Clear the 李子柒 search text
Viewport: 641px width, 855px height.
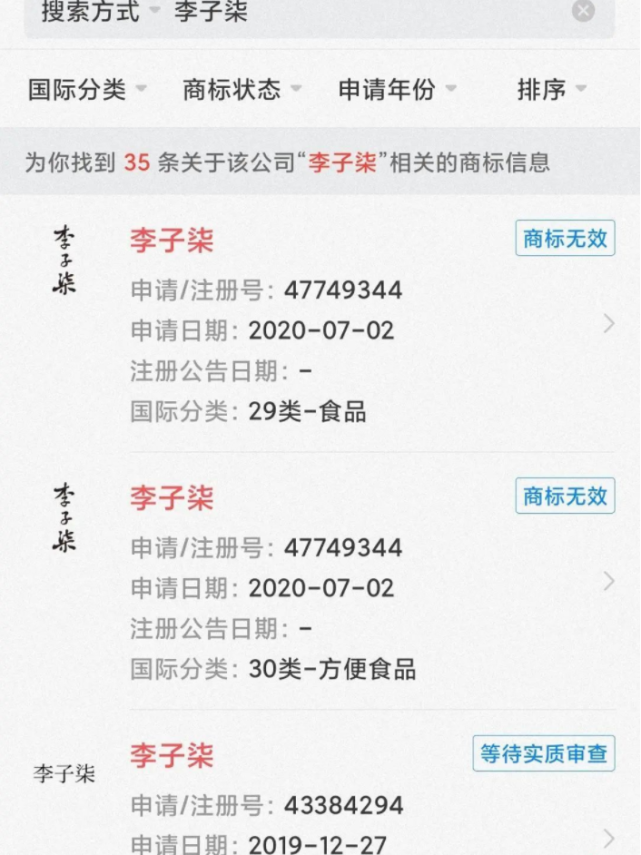coord(583,11)
